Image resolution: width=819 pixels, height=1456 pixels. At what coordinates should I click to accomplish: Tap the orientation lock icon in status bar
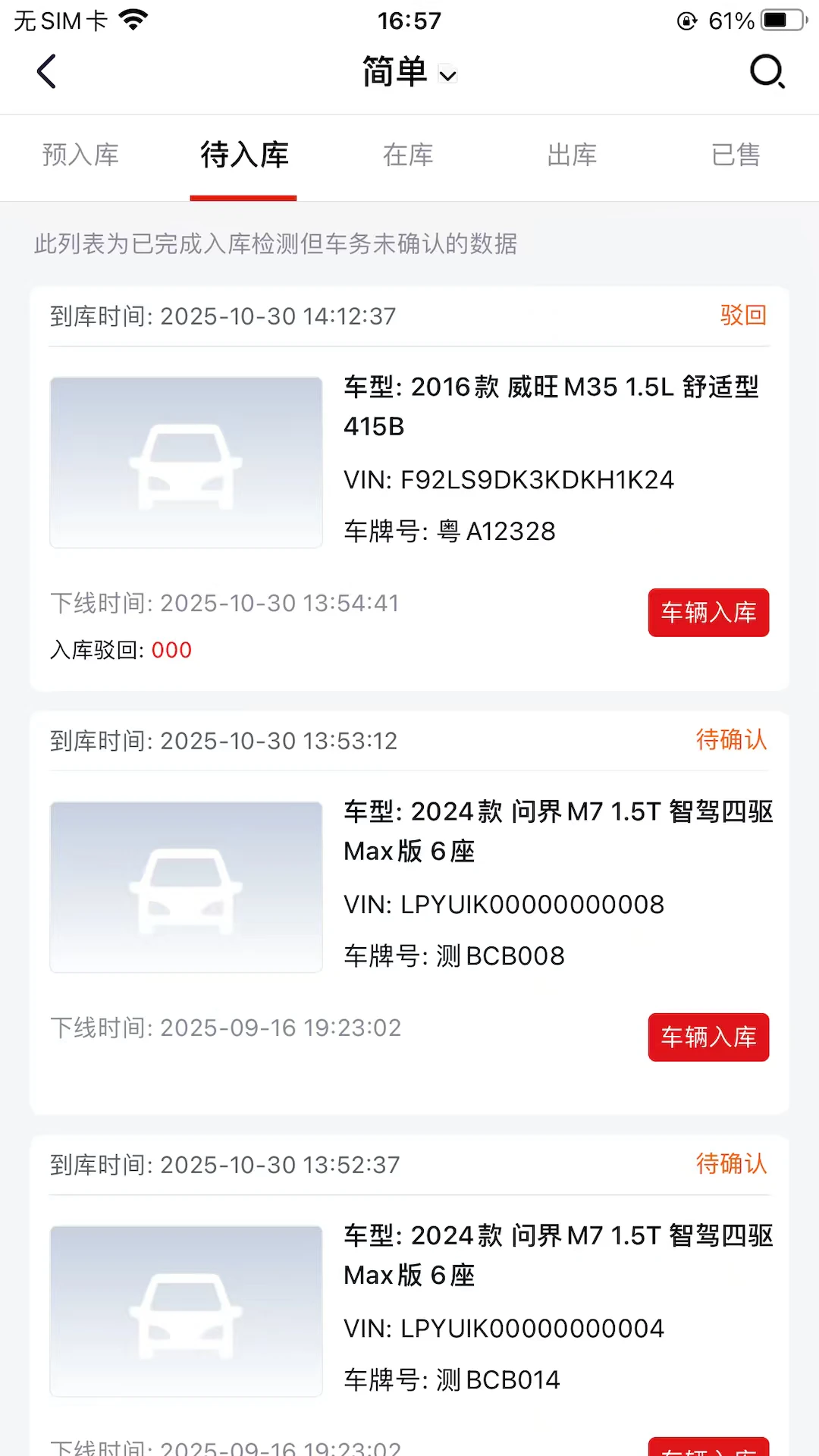tap(685, 20)
